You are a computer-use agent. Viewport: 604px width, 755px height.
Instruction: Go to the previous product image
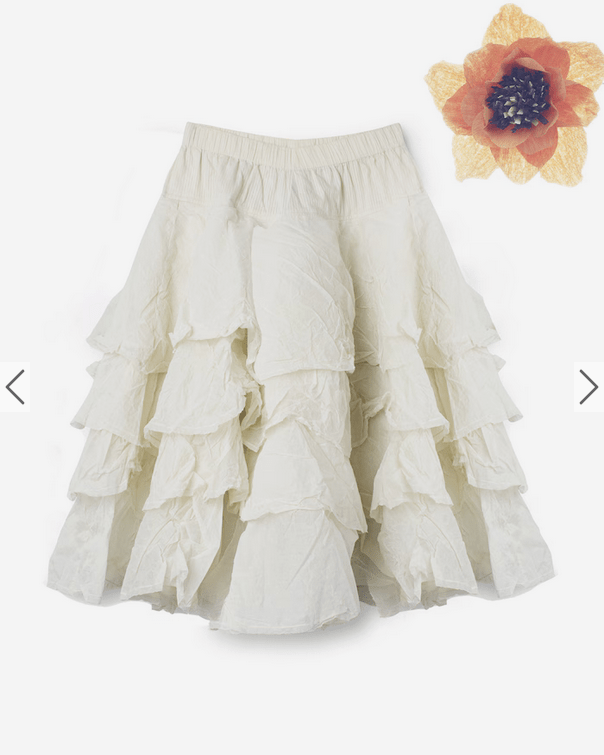[15, 386]
